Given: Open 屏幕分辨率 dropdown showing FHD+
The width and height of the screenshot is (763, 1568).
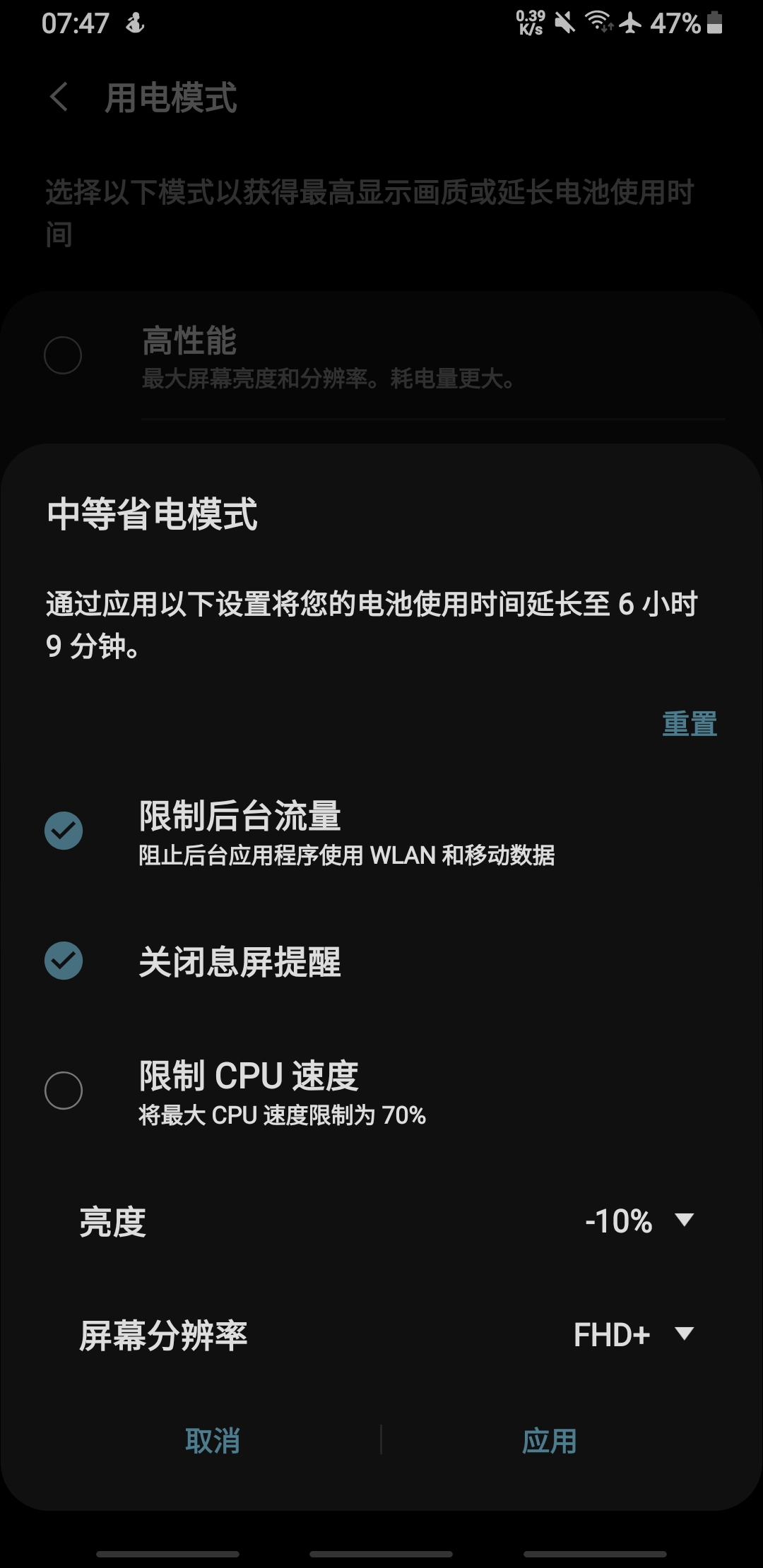Looking at the screenshot, I should [x=633, y=1335].
